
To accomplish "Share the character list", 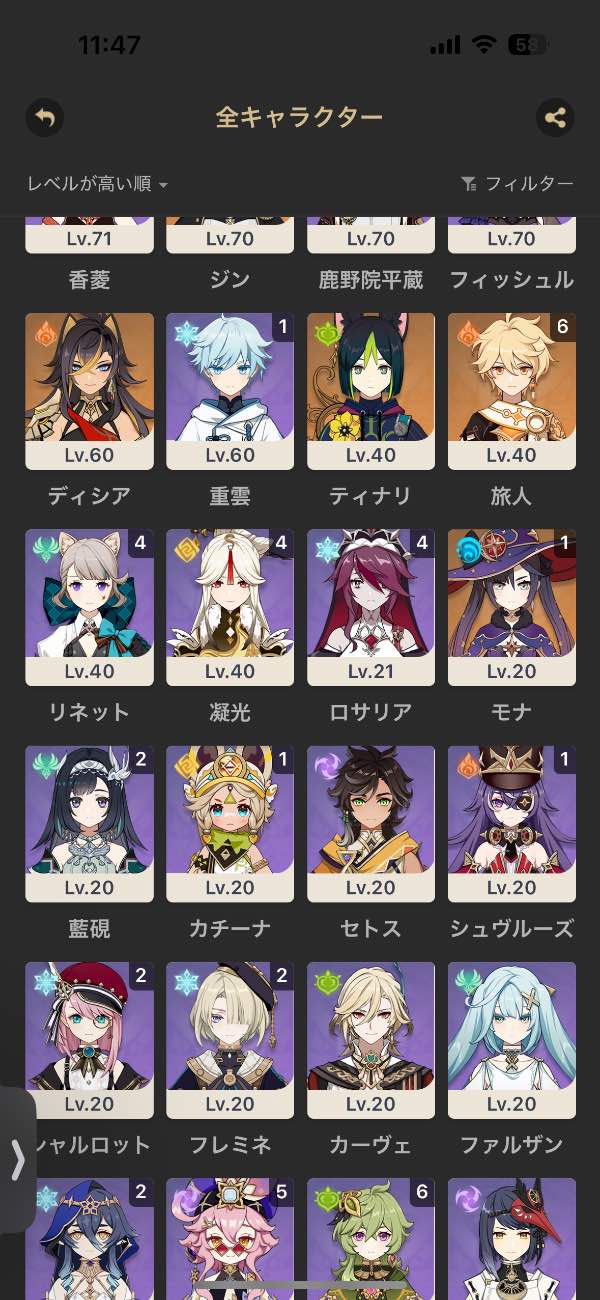I will point(555,118).
